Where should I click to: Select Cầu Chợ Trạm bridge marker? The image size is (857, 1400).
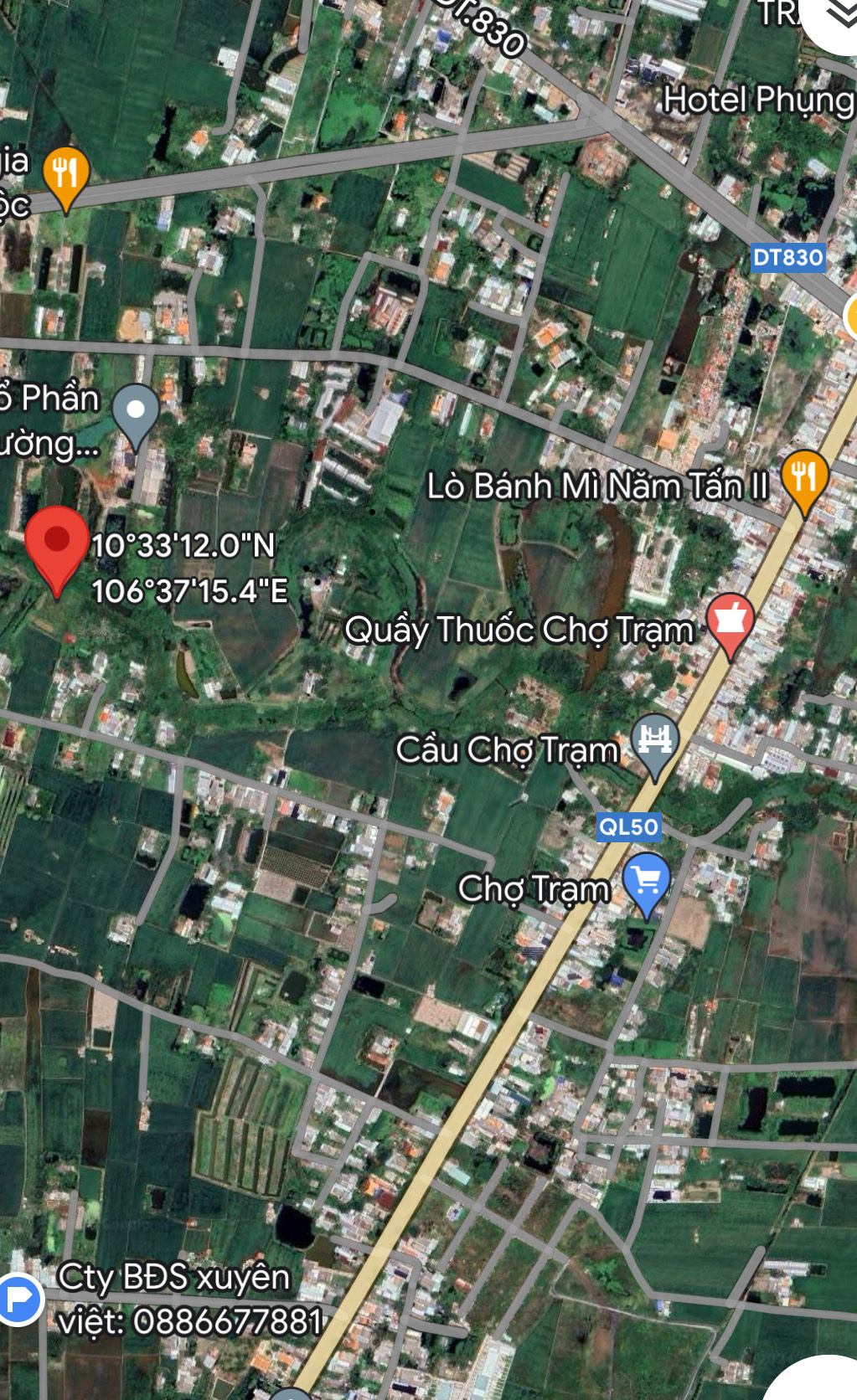pos(654,746)
